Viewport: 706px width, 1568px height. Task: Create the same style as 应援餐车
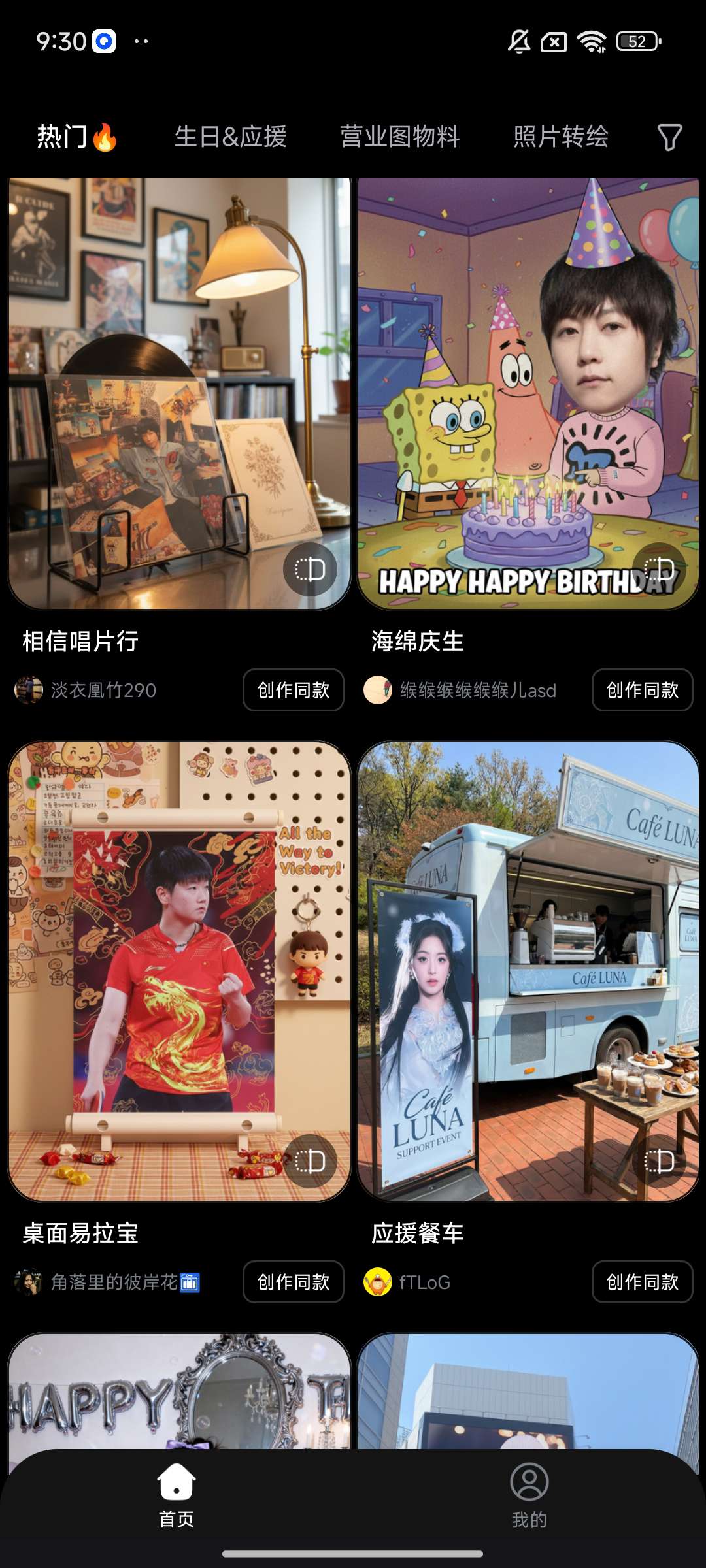click(642, 1282)
